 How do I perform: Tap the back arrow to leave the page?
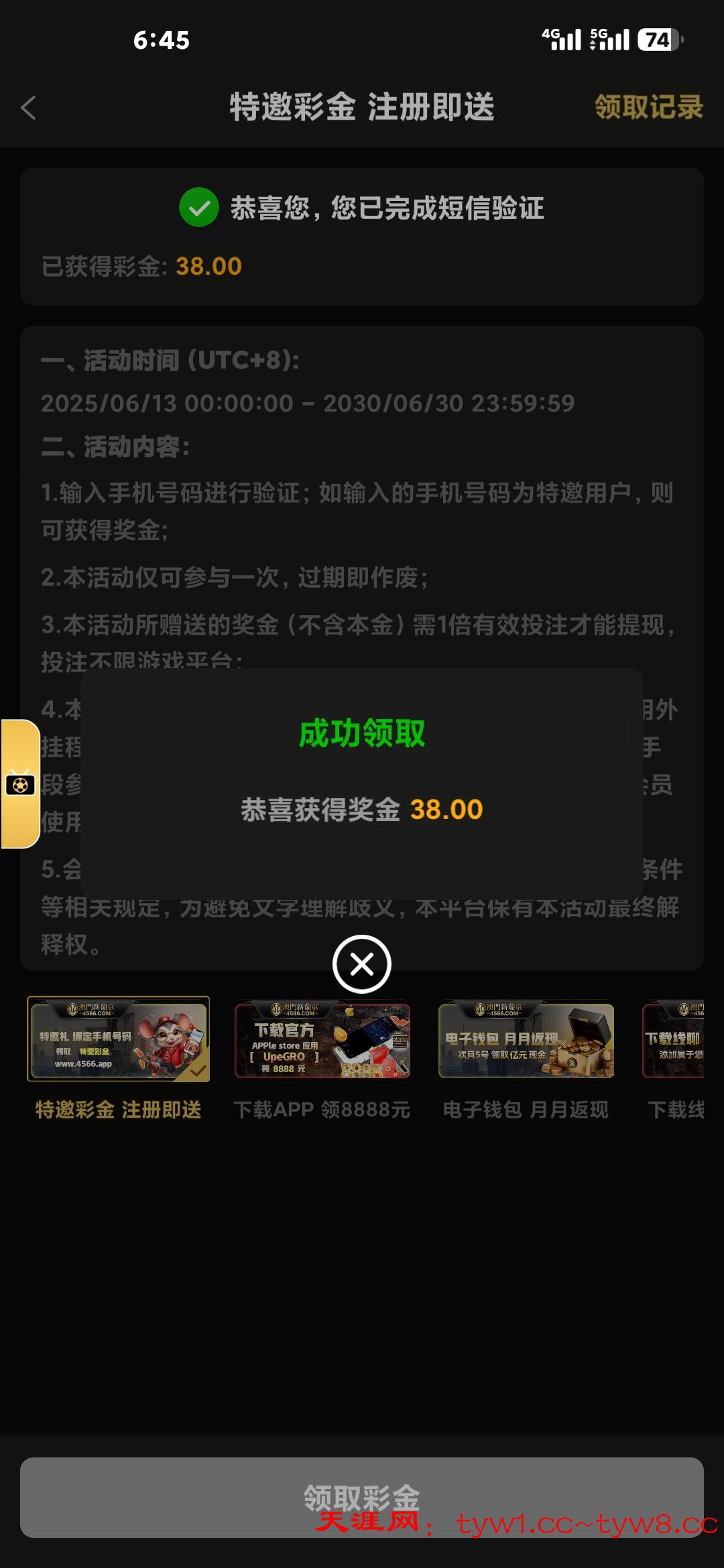(x=29, y=109)
